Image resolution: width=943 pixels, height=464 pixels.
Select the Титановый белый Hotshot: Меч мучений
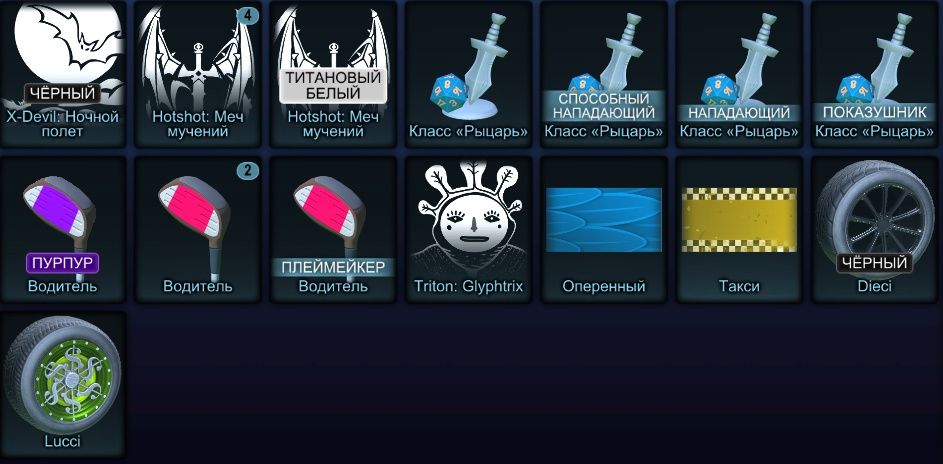pos(333,70)
